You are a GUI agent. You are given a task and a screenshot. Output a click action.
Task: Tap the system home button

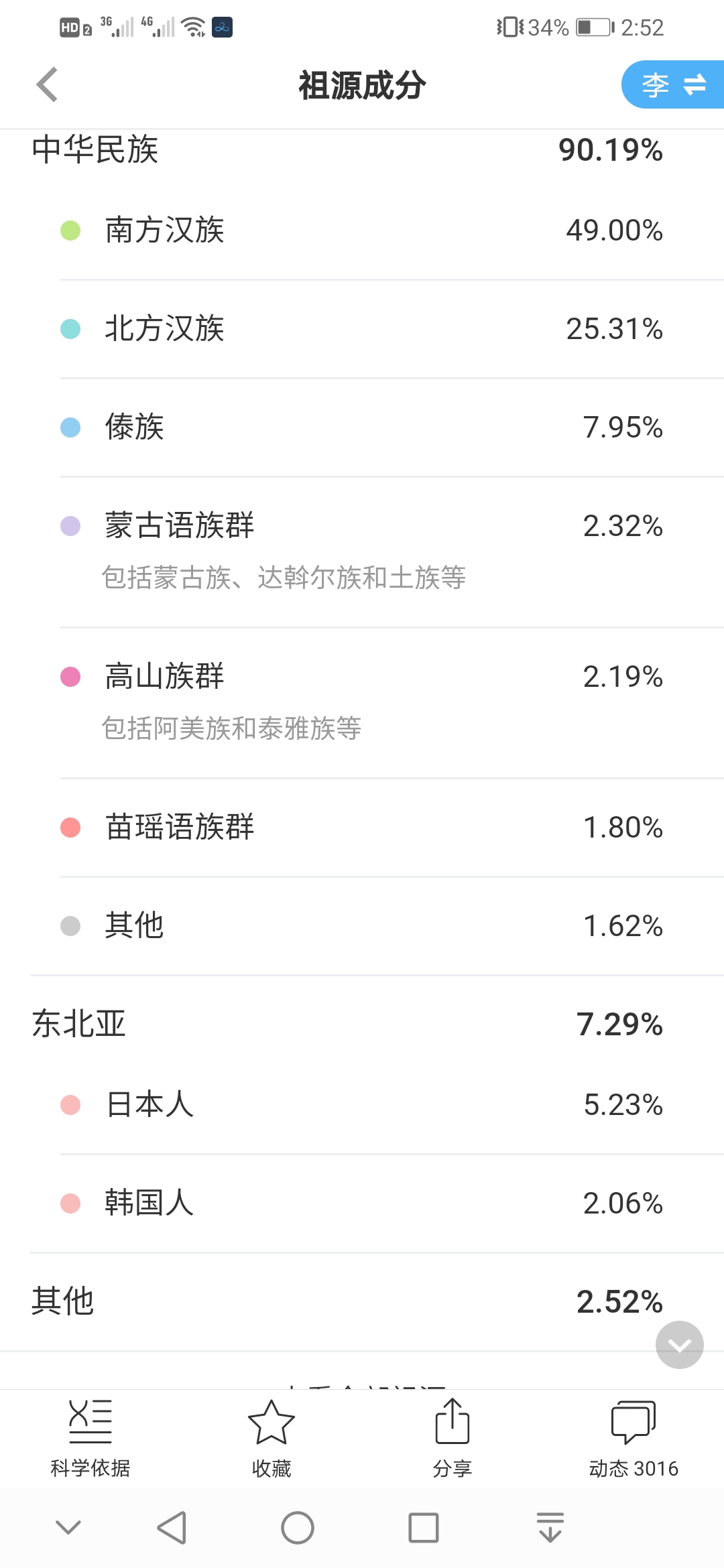click(298, 1528)
